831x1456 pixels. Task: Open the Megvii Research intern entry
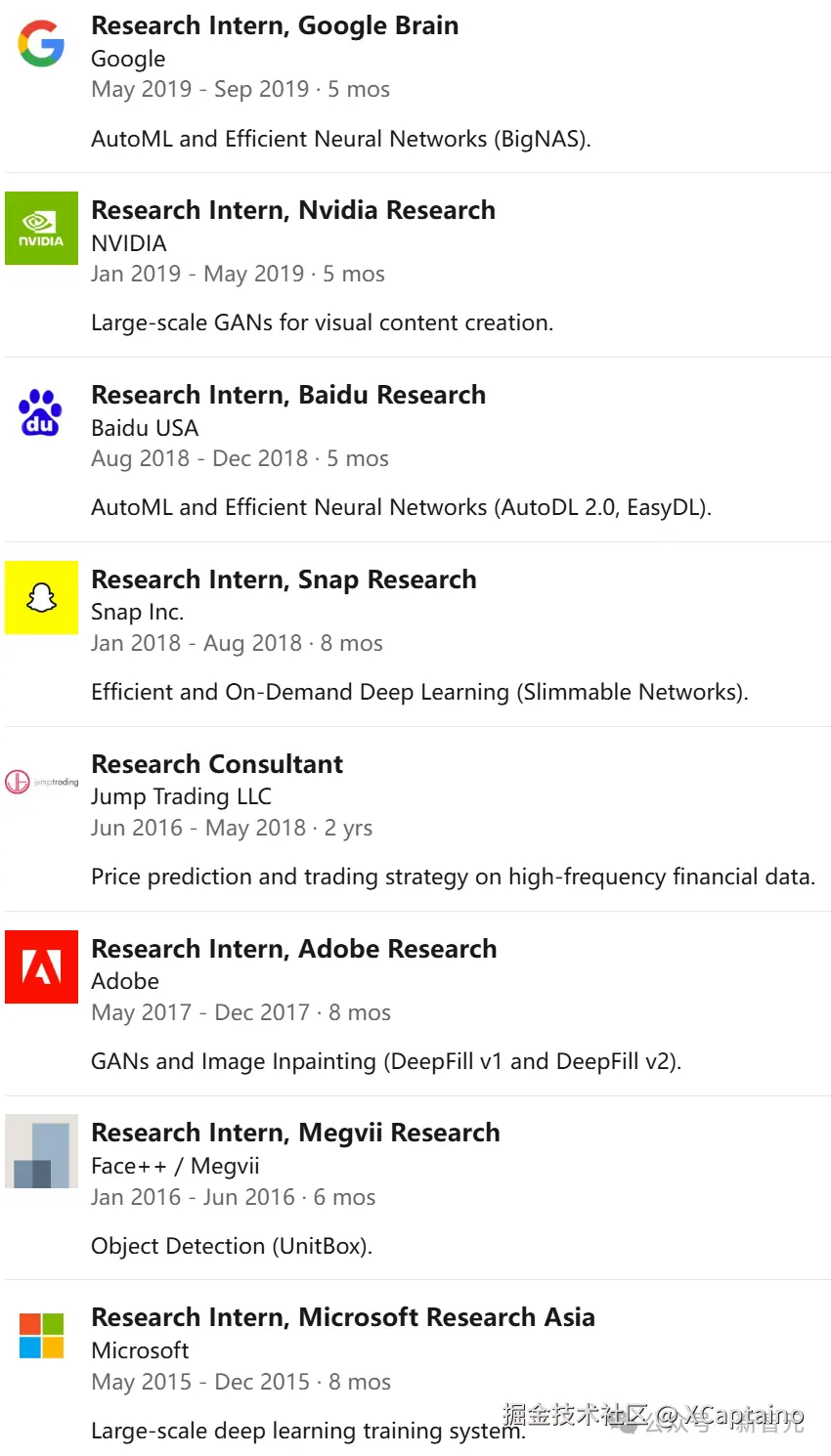[x=295, y=1134]
